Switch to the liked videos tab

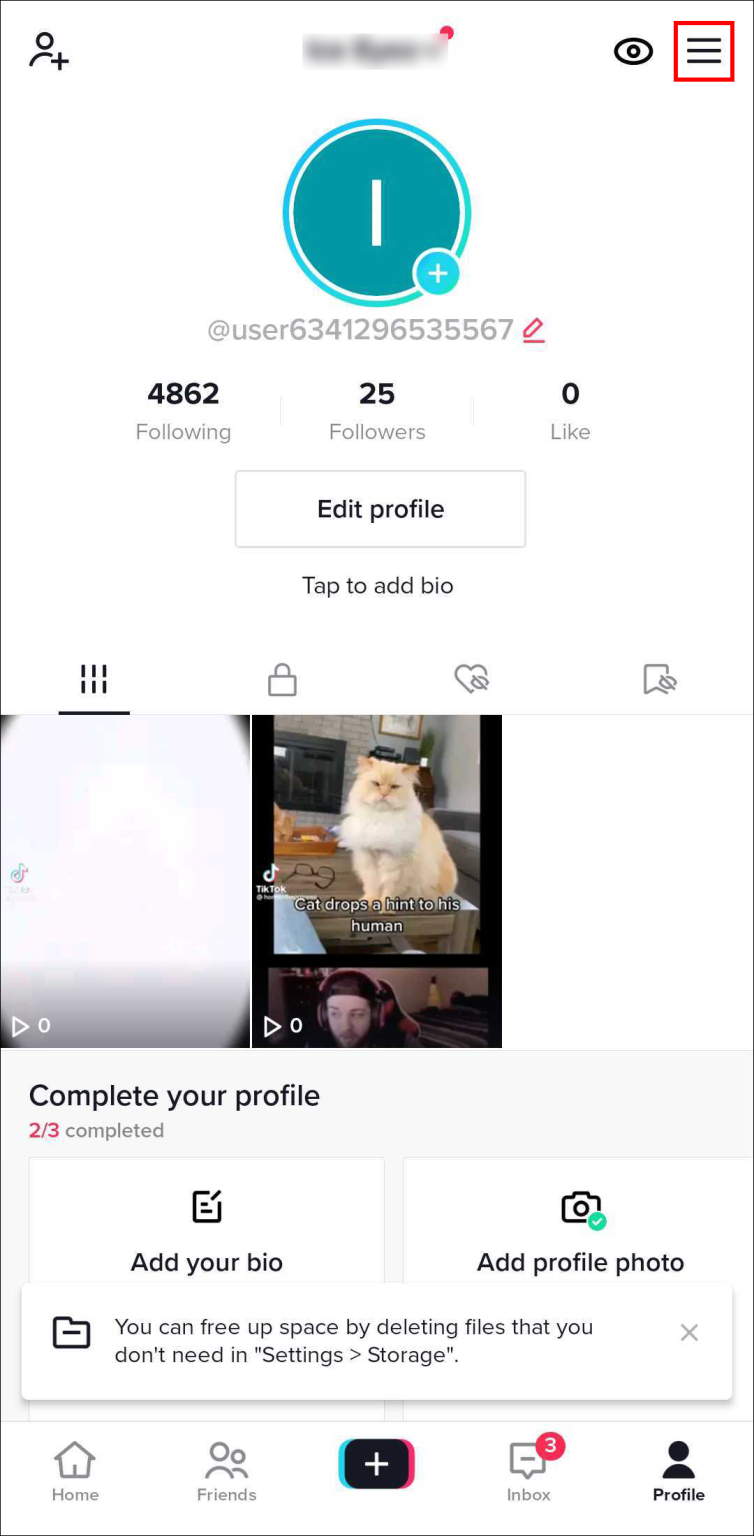coord(470,680)
